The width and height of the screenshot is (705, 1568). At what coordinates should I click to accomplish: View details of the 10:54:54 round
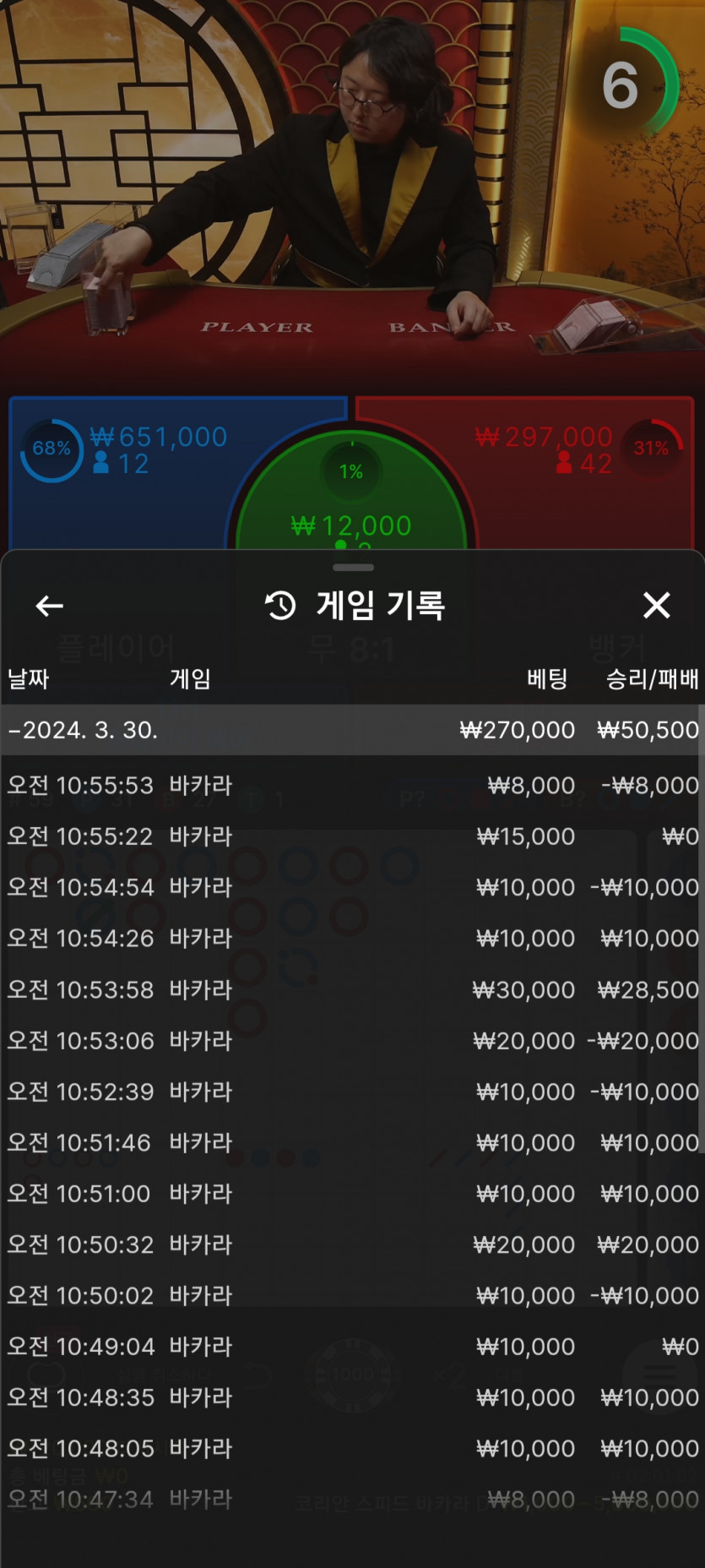point(352,887)
